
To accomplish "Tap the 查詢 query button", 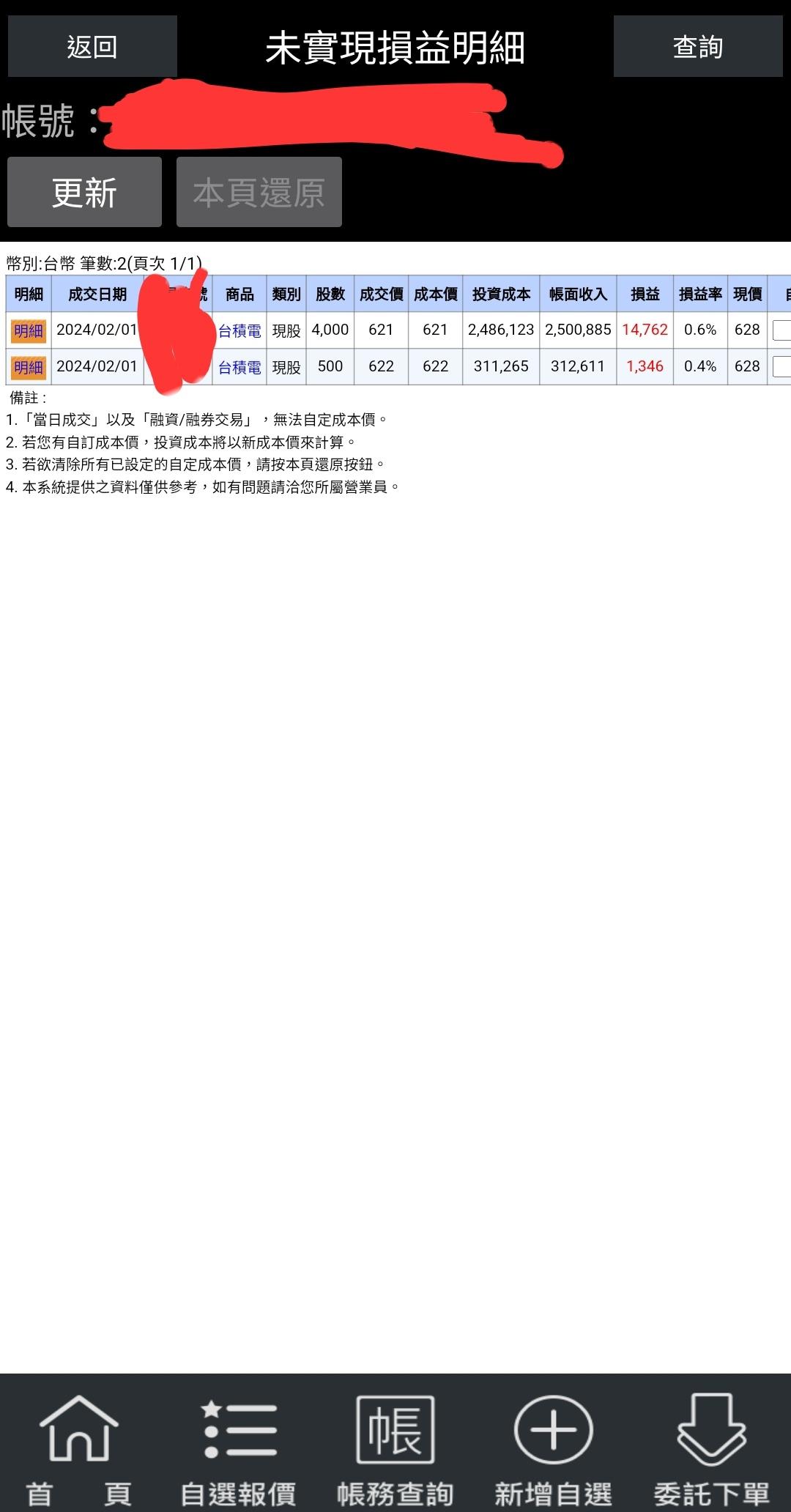I will point(698,47).
